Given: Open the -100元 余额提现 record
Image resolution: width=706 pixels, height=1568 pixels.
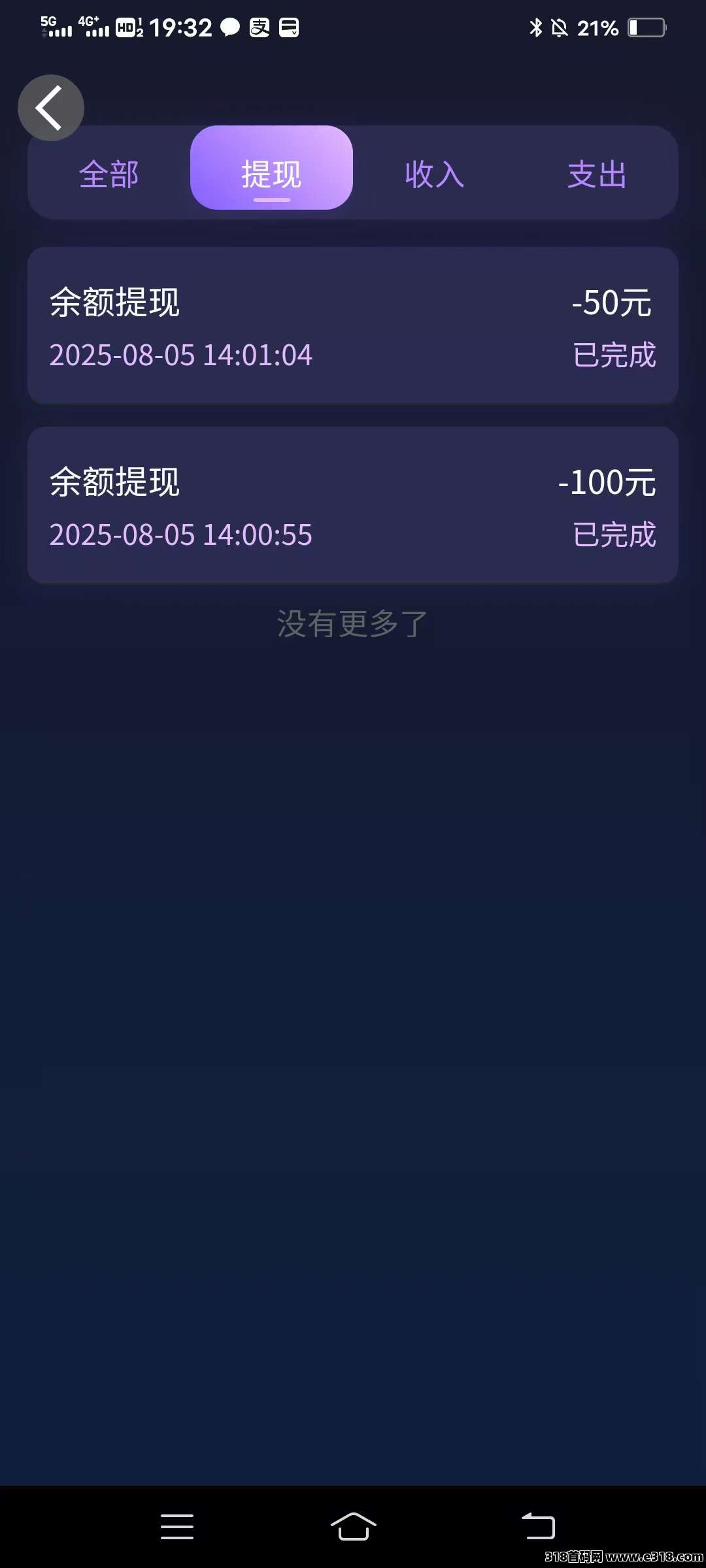Looking at the screenshot, I should point(353,505).
